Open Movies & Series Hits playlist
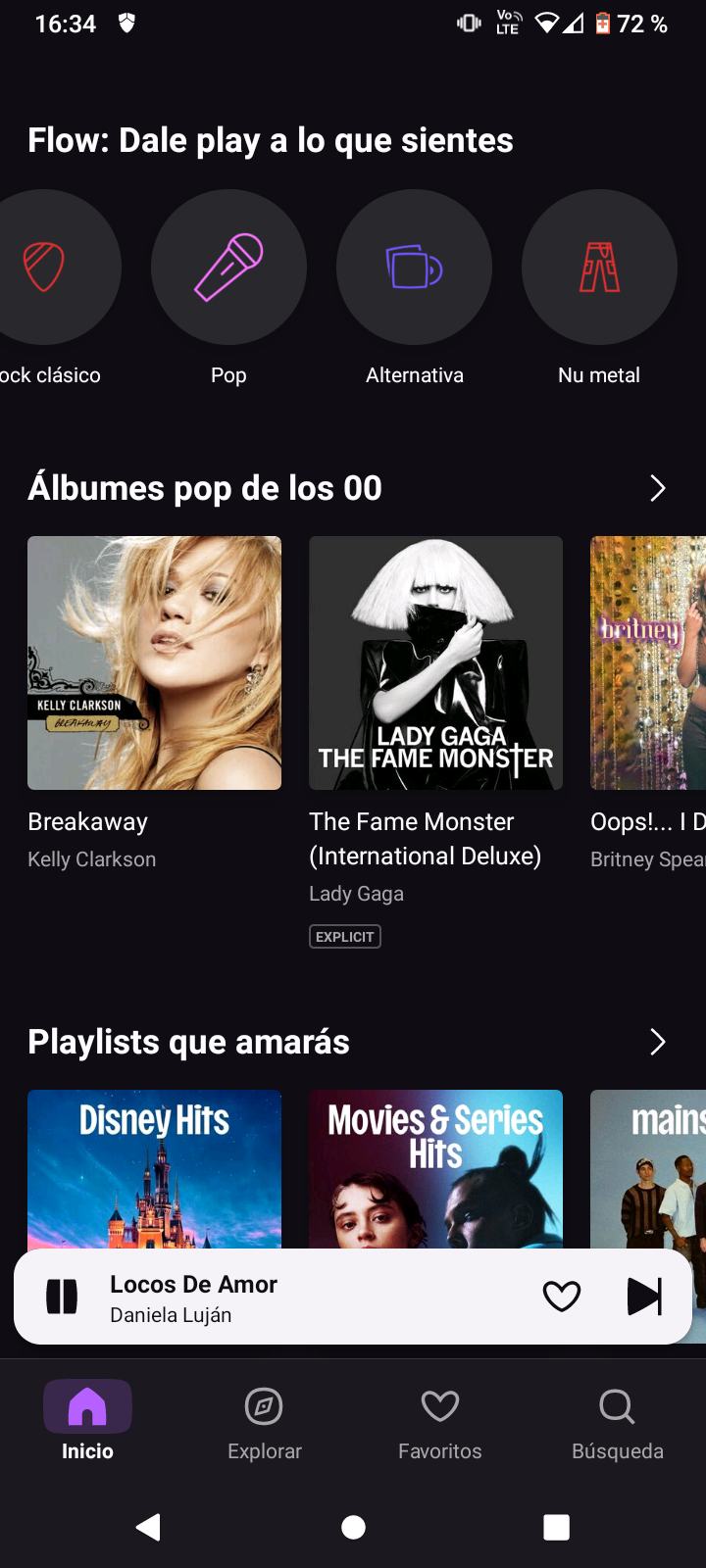The width and height of the screenshot is (706, 1568). point(435,1168)
